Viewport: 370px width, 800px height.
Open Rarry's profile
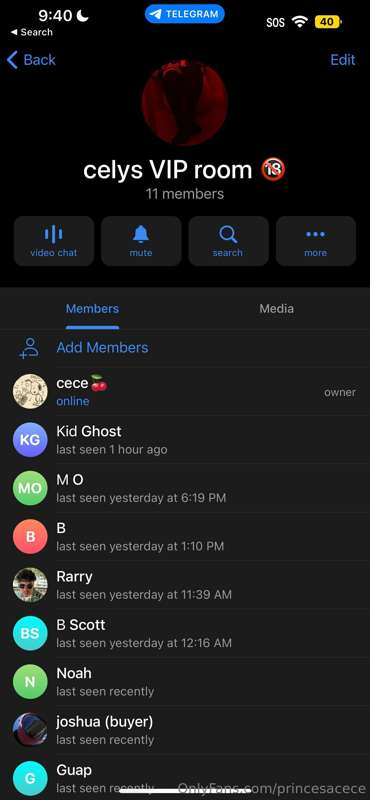(x=185, y=585)
